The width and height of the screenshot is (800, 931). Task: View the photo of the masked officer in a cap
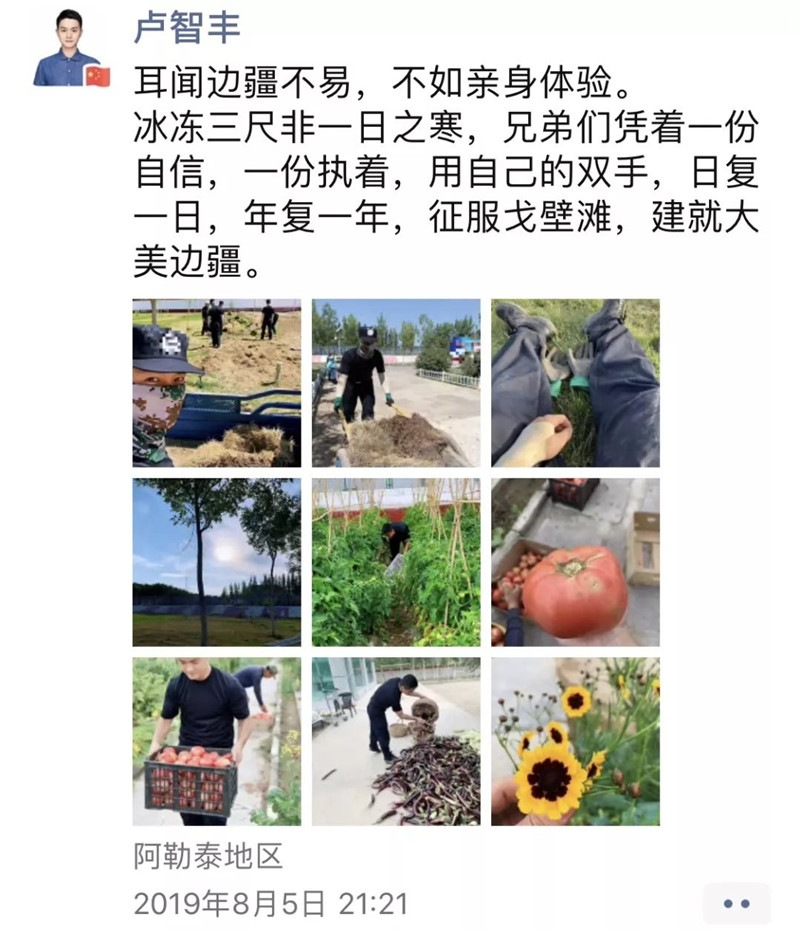click(x=217, y=383)
